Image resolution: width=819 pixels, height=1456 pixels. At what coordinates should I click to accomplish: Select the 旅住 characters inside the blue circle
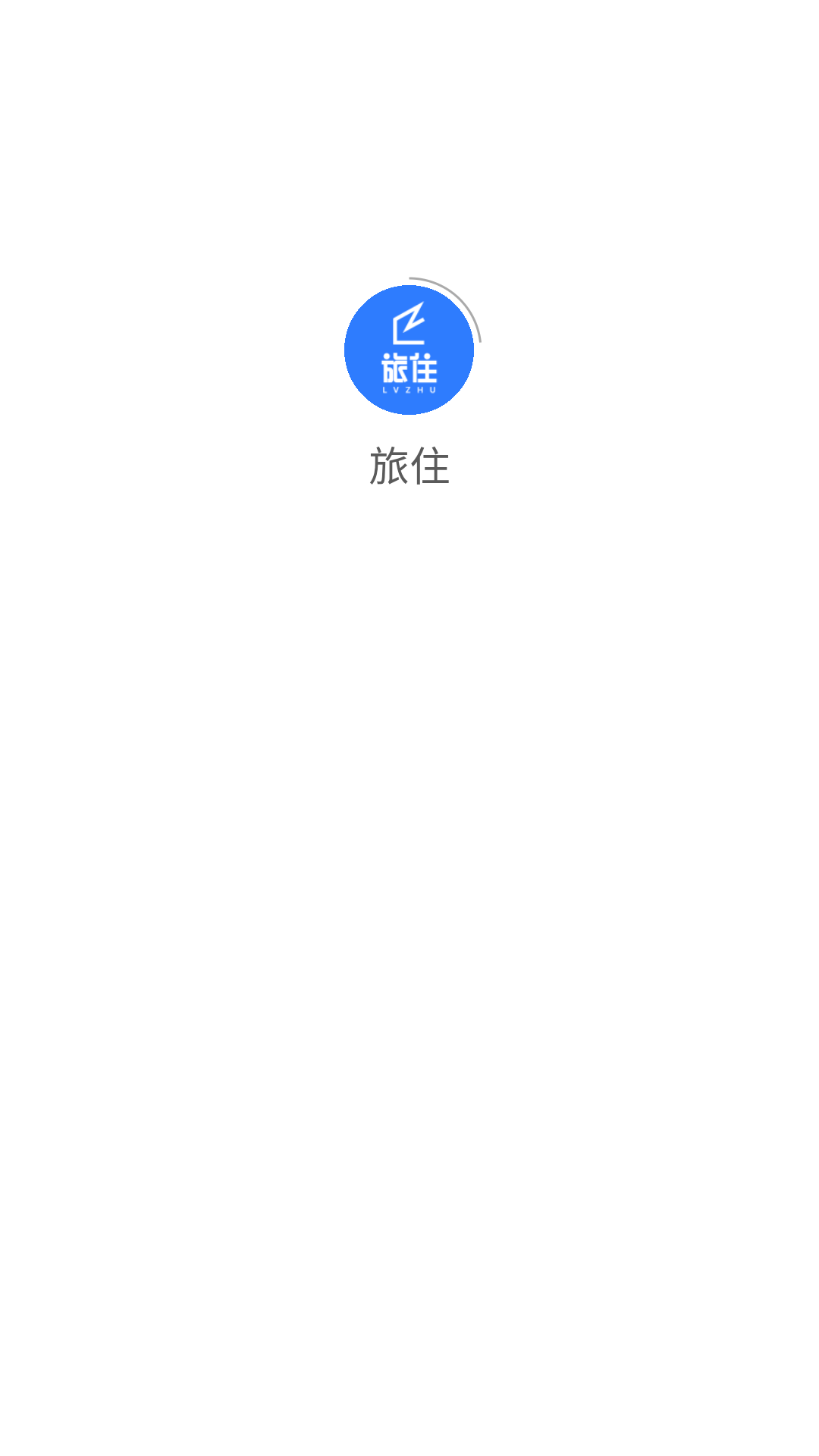coord(409,366)
